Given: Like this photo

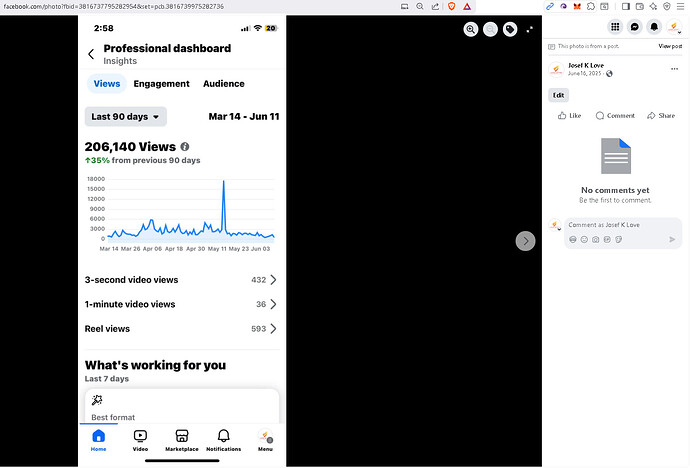Looking at the screenshot, I should [x=569, y=116].
